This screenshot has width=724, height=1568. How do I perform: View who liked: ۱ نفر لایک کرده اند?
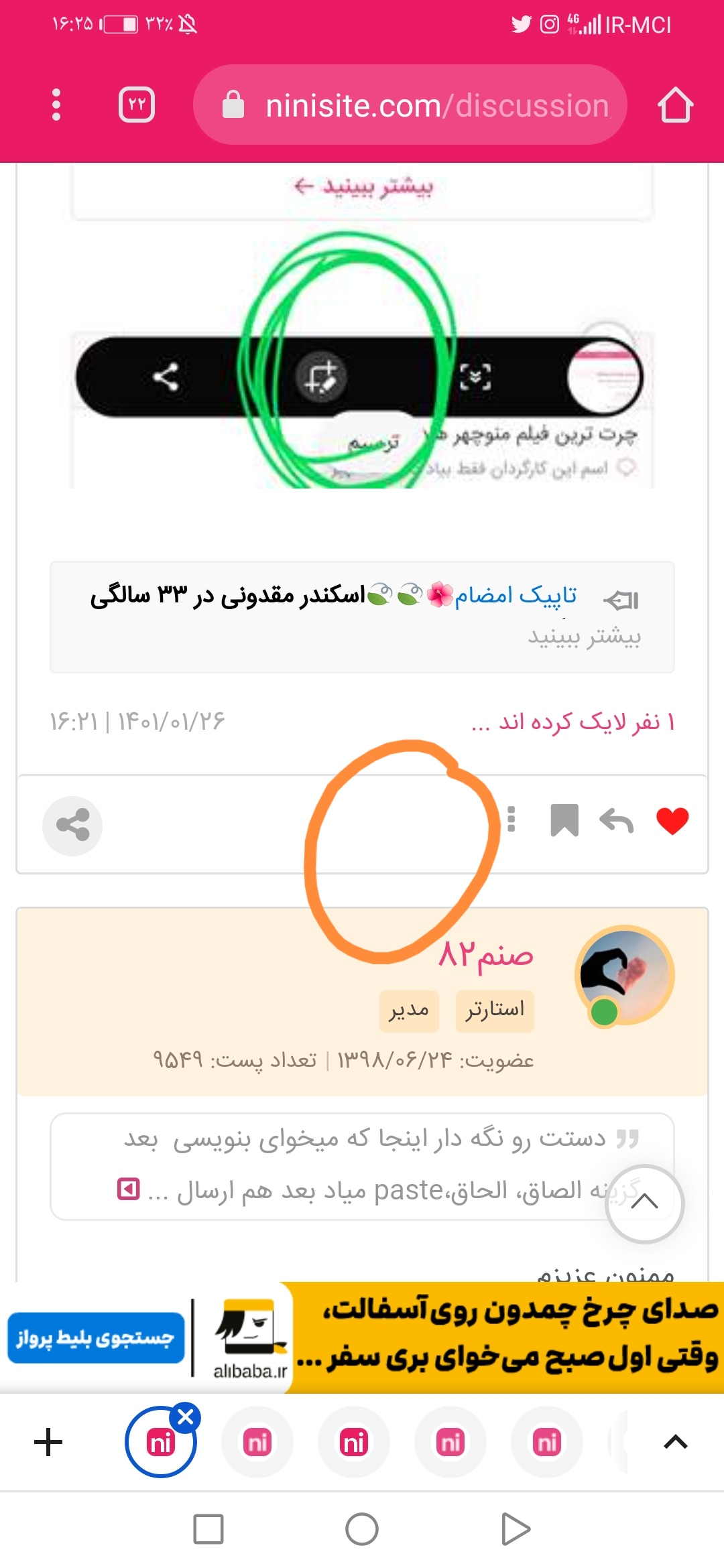click(572, 722)
